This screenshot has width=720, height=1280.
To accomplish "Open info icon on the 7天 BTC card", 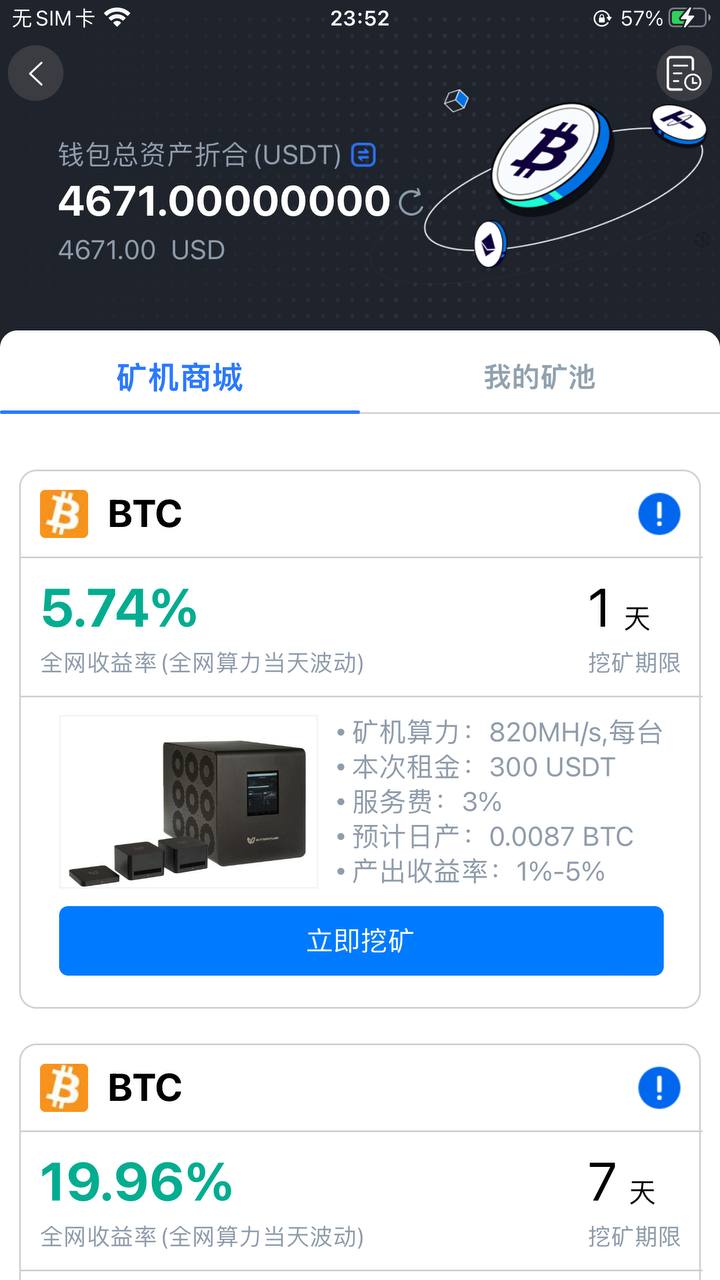I will [x=659, y=1088].
